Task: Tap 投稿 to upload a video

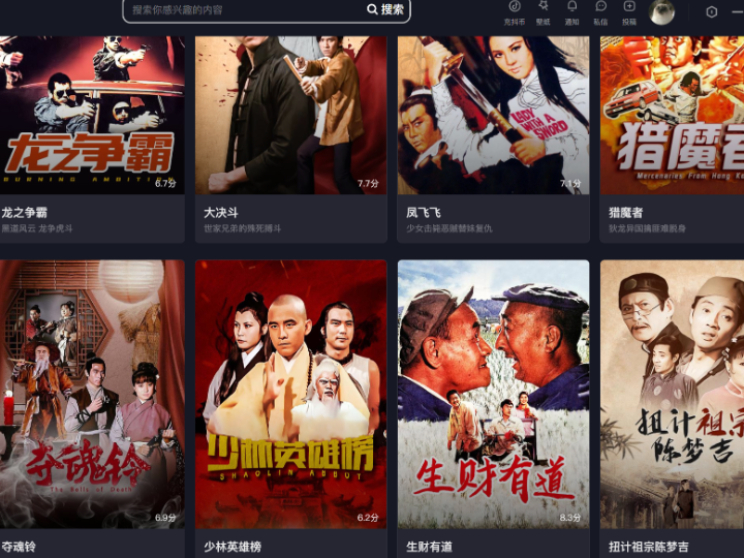Action: [629, 10]
